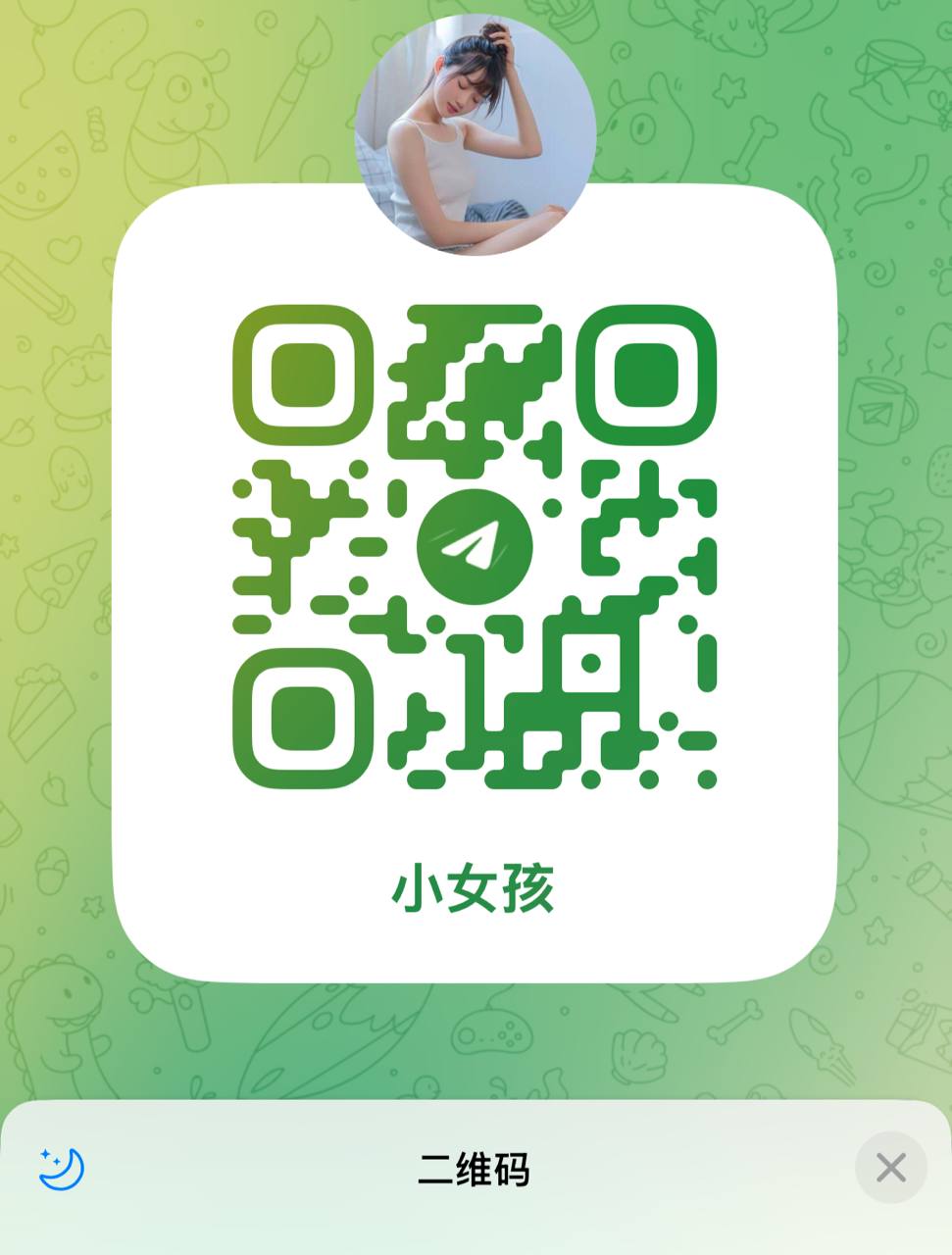The image size is (952, 1255).
Task: Click the top-right QR finder square
Action: tap(648, 373)
